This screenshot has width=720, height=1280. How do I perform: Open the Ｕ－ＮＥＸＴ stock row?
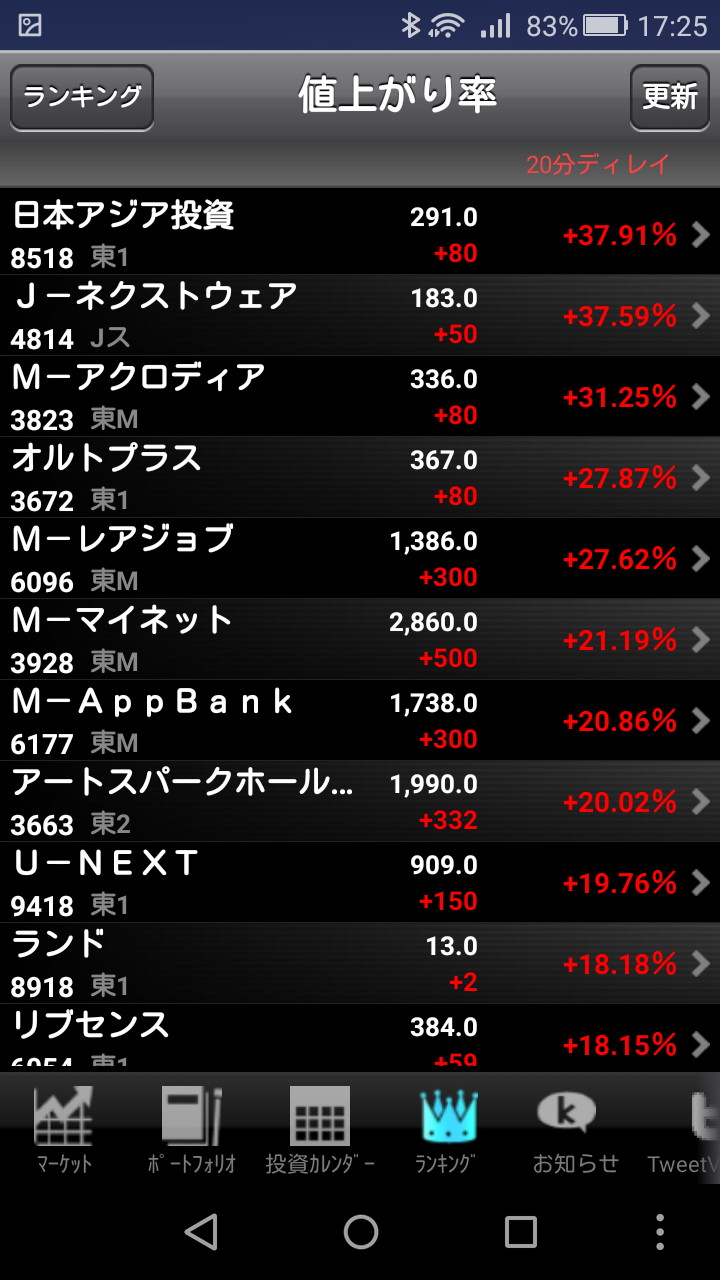[360, 883]
